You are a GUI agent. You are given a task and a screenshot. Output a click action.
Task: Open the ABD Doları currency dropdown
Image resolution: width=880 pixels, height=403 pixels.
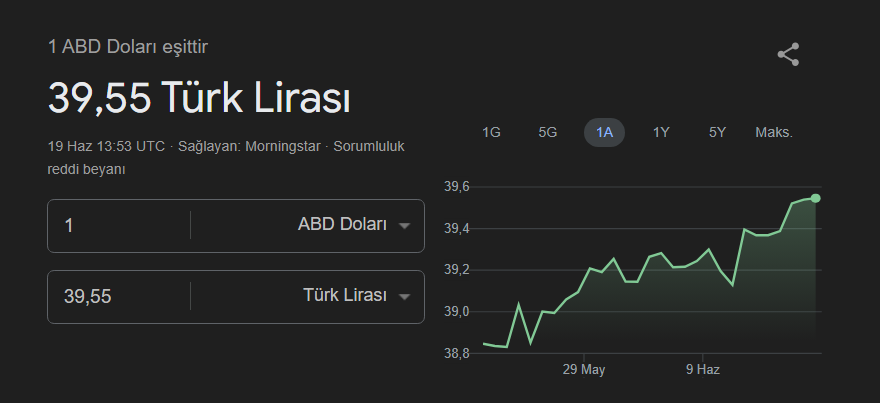point(354,225)
